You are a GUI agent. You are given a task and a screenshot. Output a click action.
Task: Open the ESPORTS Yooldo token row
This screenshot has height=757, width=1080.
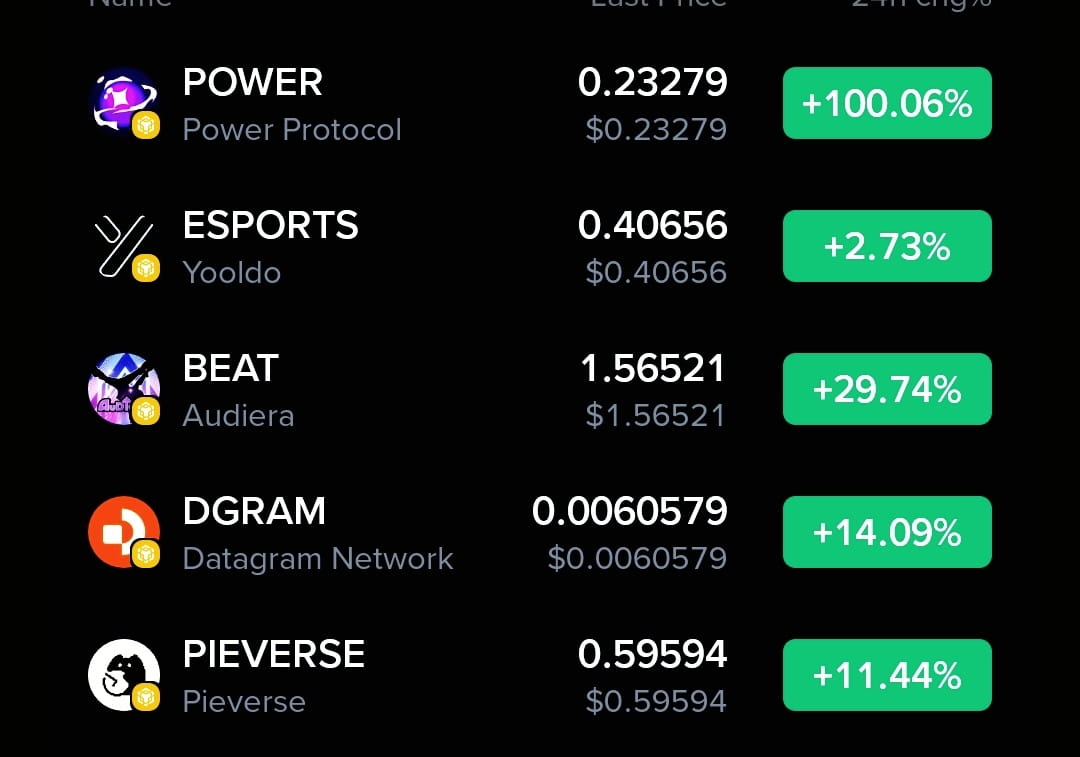pyautogui.click(x=270, y=247)
